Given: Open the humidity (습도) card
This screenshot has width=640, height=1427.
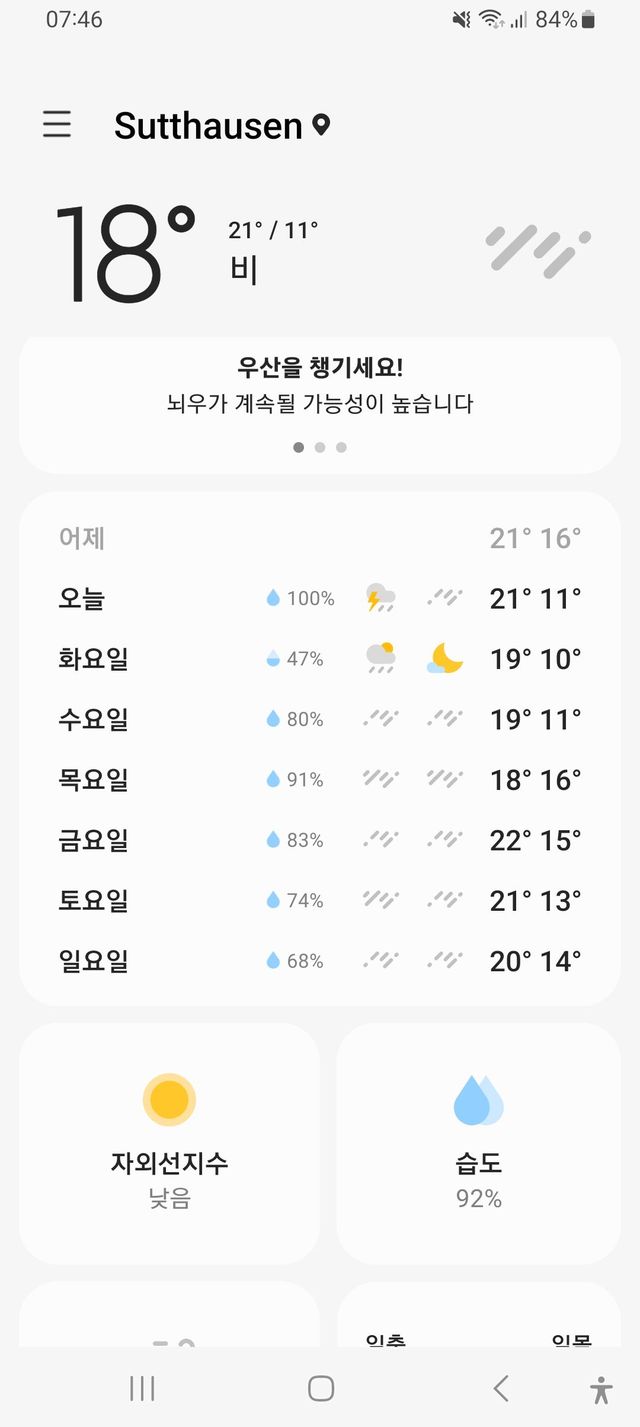Looking at the screenshot, I should click(478, 1142).
